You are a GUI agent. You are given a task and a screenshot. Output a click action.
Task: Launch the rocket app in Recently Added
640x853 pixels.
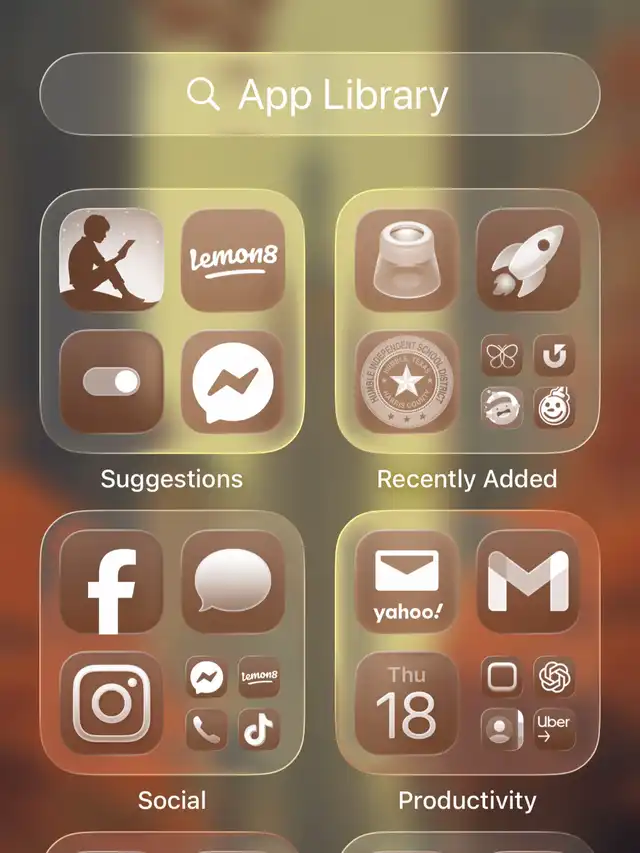tap(528, 260)
